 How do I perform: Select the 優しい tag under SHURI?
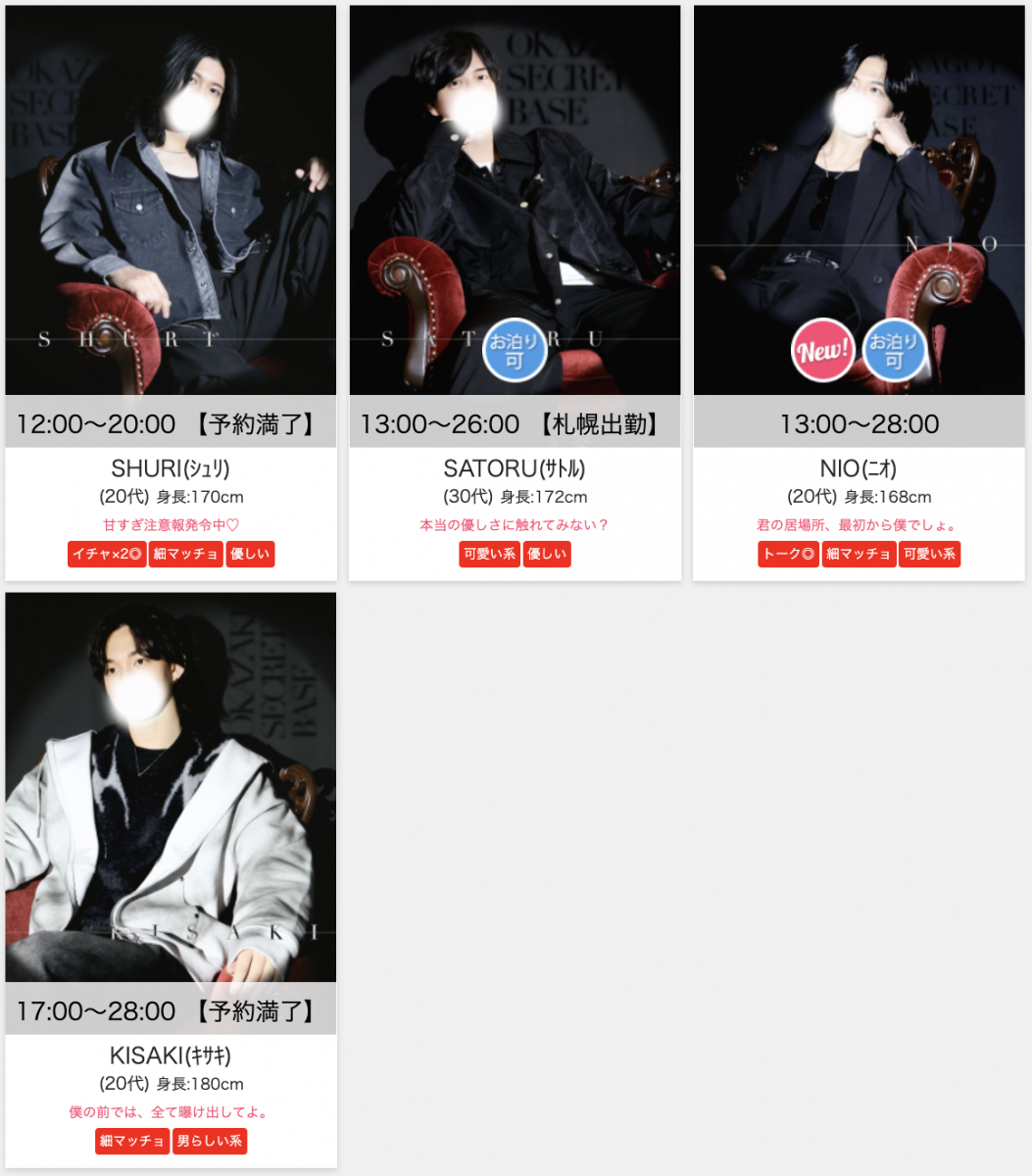pyautogui.click(x=250, y=554)
